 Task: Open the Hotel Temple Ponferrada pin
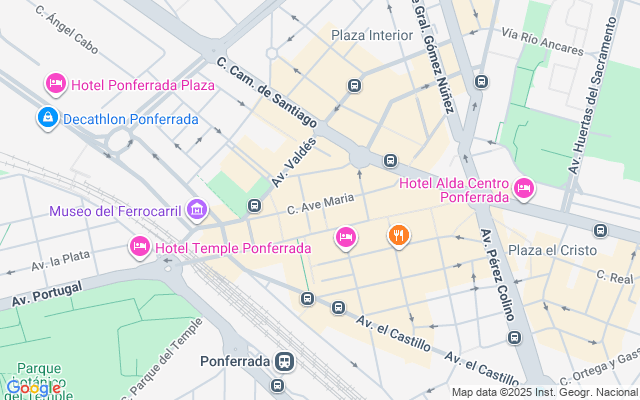click(140, 246)
